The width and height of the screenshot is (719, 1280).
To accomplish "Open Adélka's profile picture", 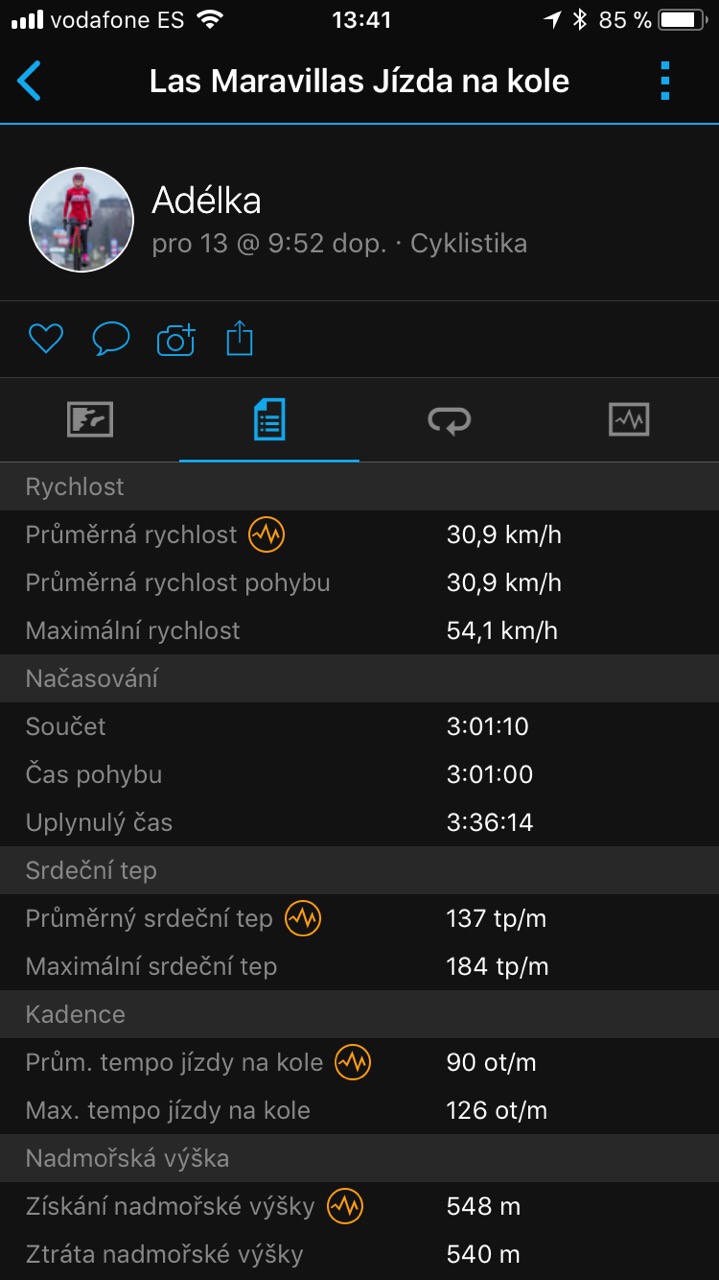I will point(81,219).
